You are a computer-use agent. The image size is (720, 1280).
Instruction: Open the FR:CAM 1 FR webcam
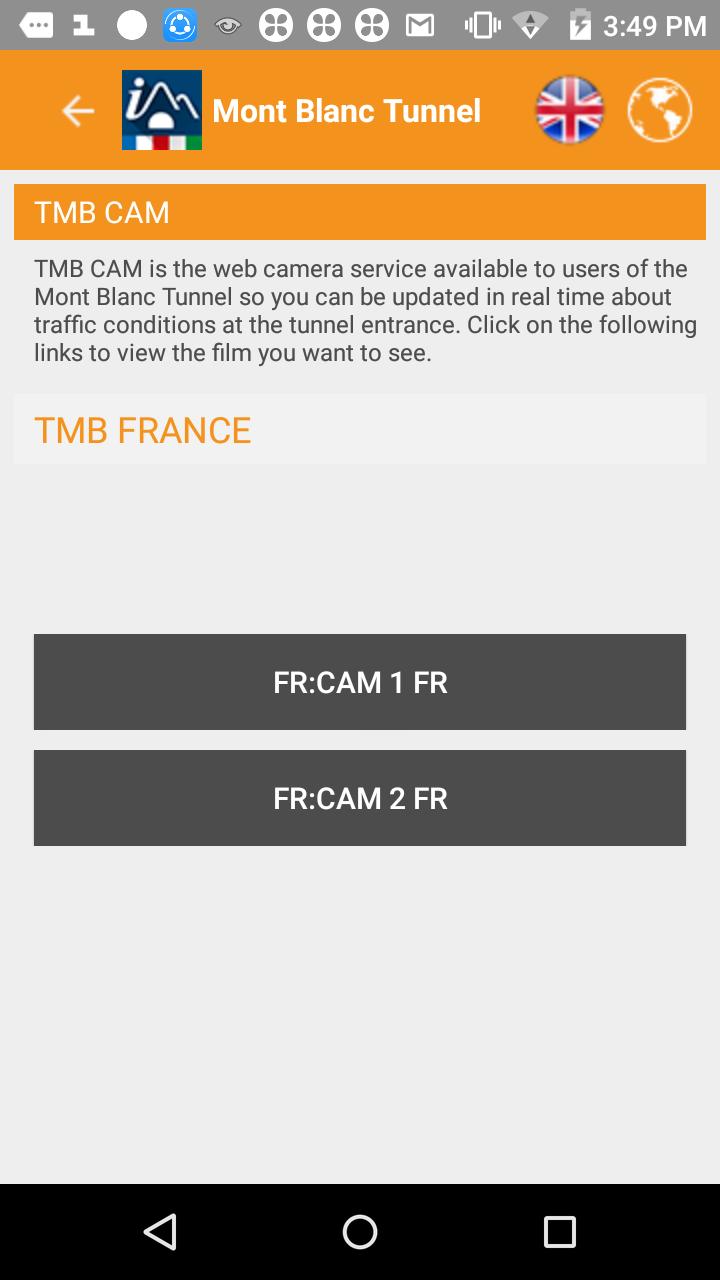coord(360,682)
